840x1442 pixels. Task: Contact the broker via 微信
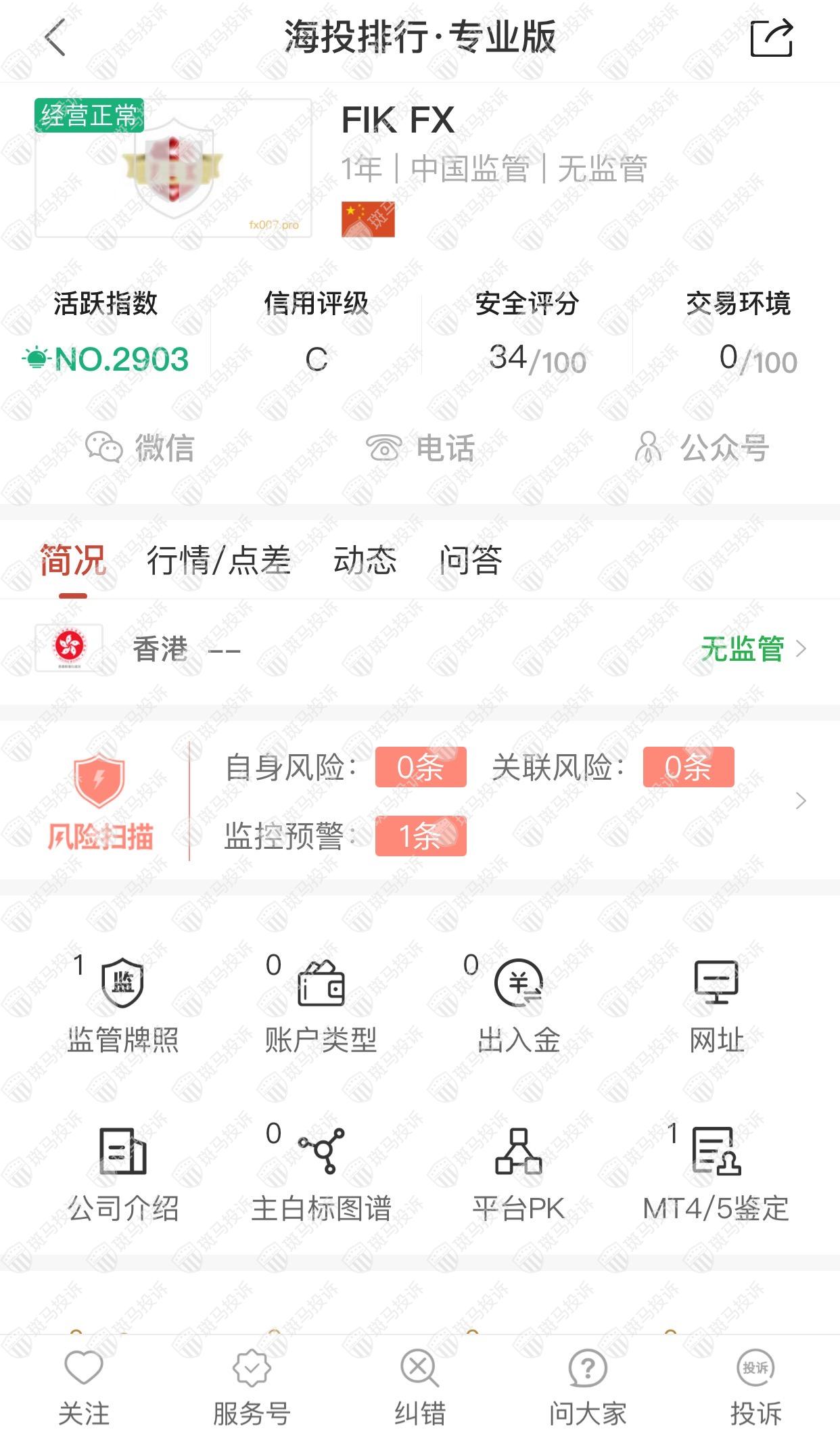pyautogui.click(x=140, y=448)
